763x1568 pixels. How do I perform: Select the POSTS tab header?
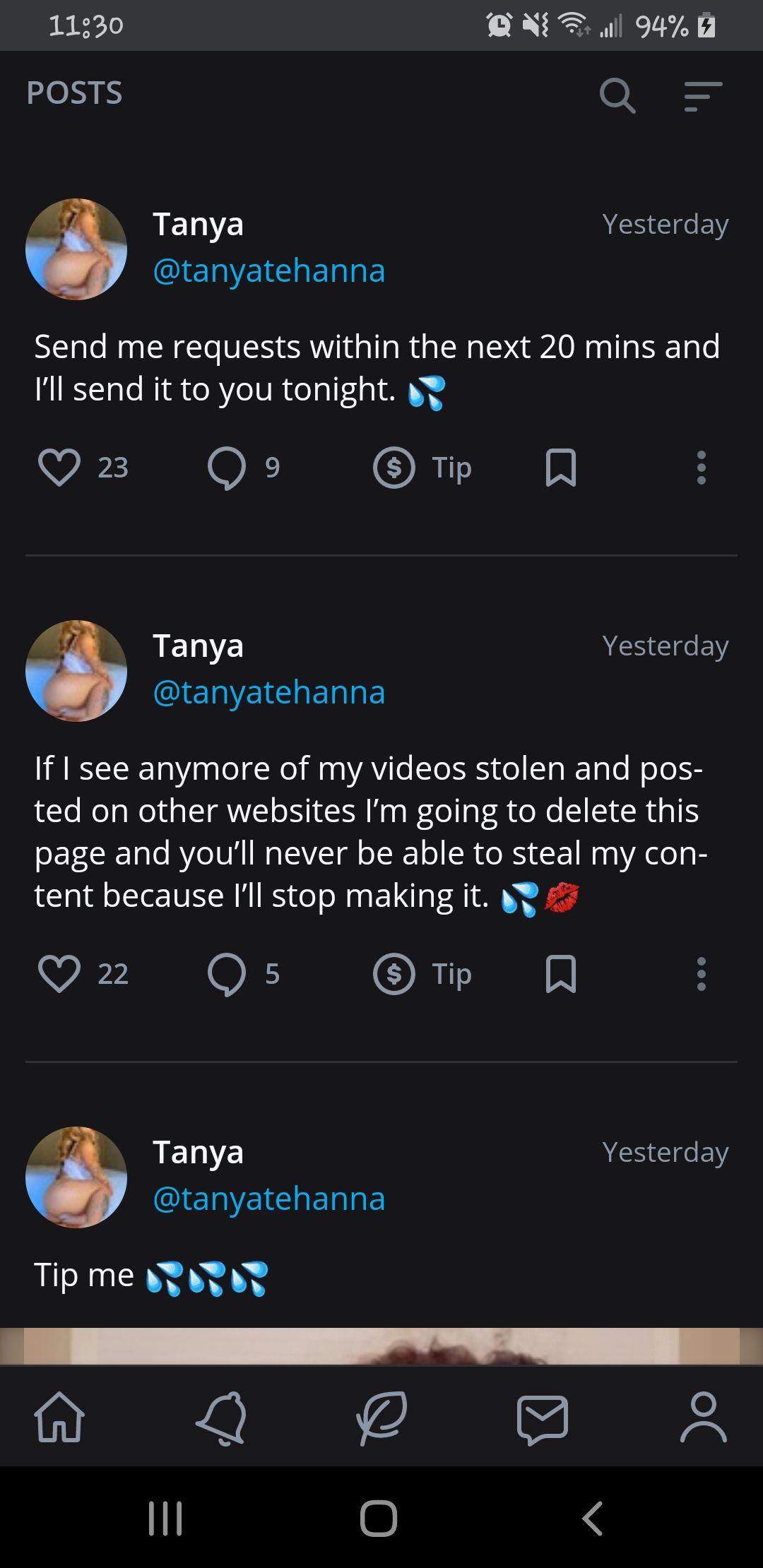point(74,93)
